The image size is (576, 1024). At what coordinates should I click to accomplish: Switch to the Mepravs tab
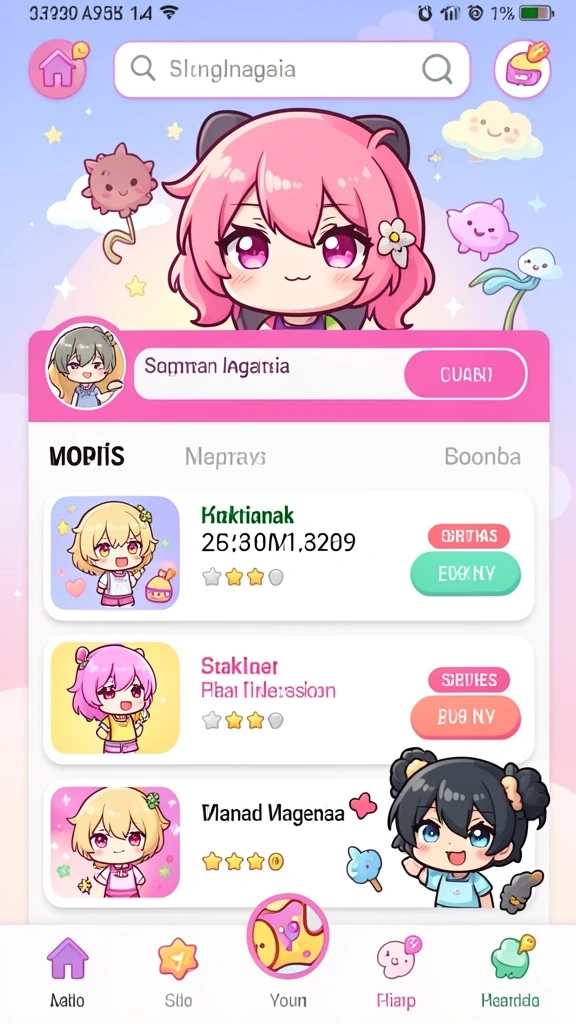point(225,456)
